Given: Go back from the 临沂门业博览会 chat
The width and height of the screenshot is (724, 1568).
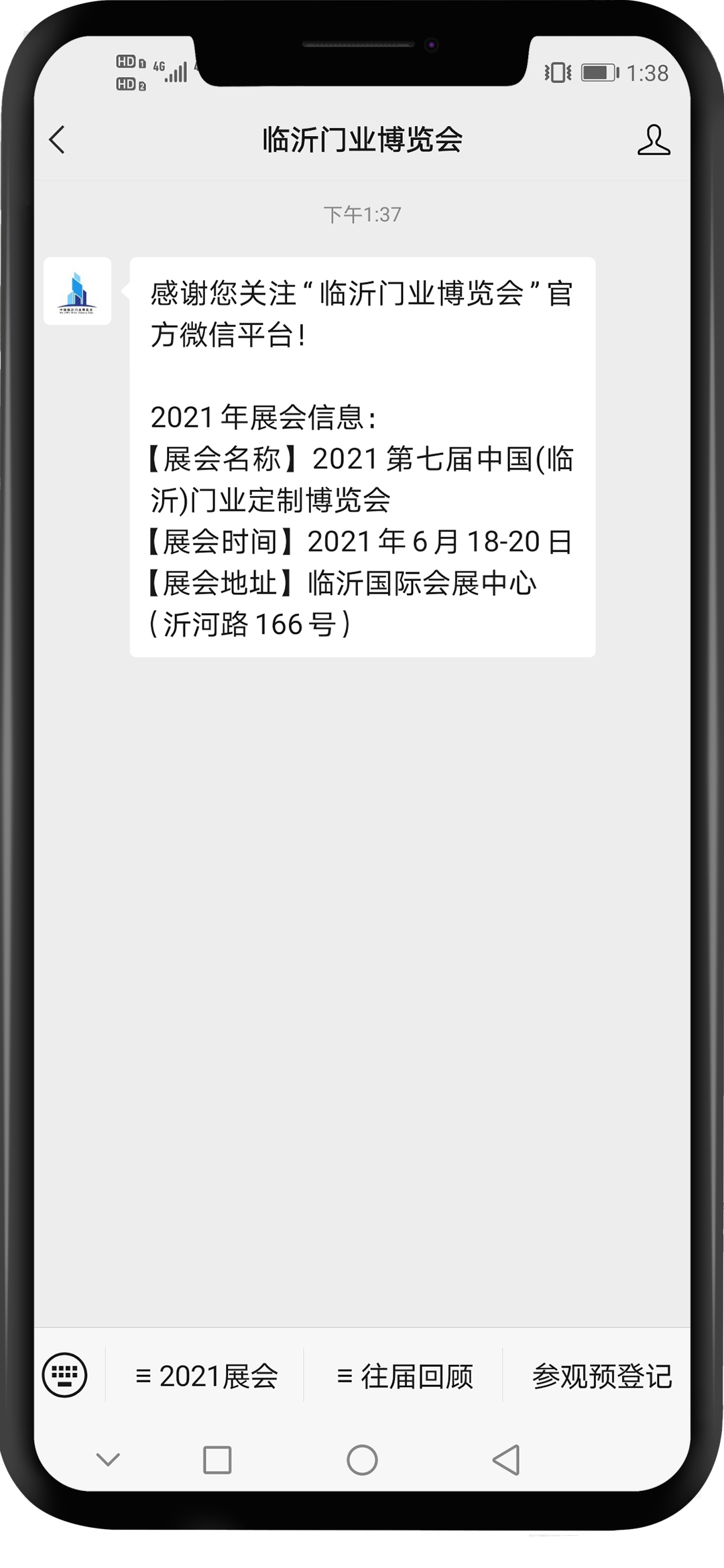Looking at the screenshot, I should click(58, 140).
